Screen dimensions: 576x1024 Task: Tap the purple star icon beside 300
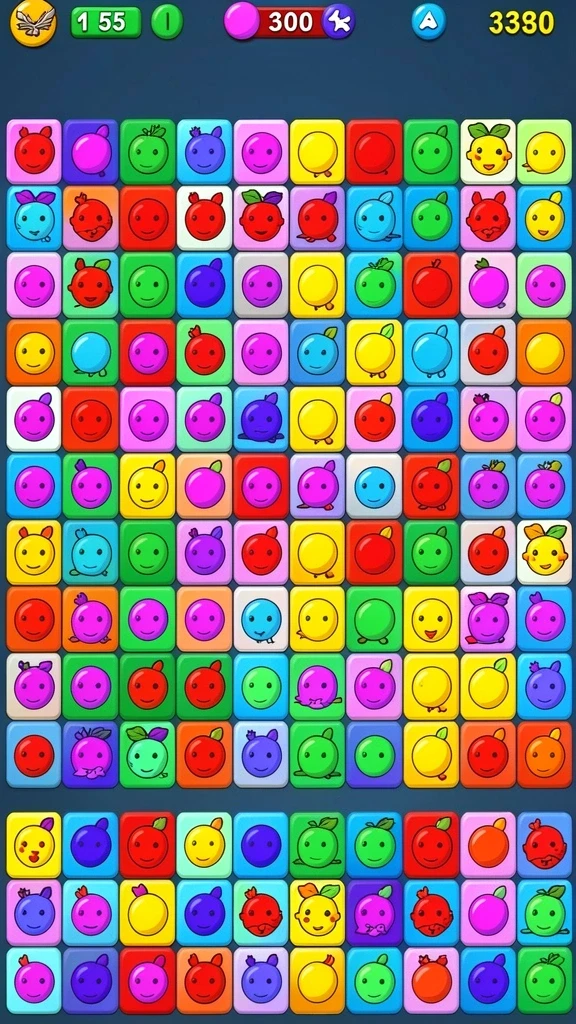pos(339,22)
